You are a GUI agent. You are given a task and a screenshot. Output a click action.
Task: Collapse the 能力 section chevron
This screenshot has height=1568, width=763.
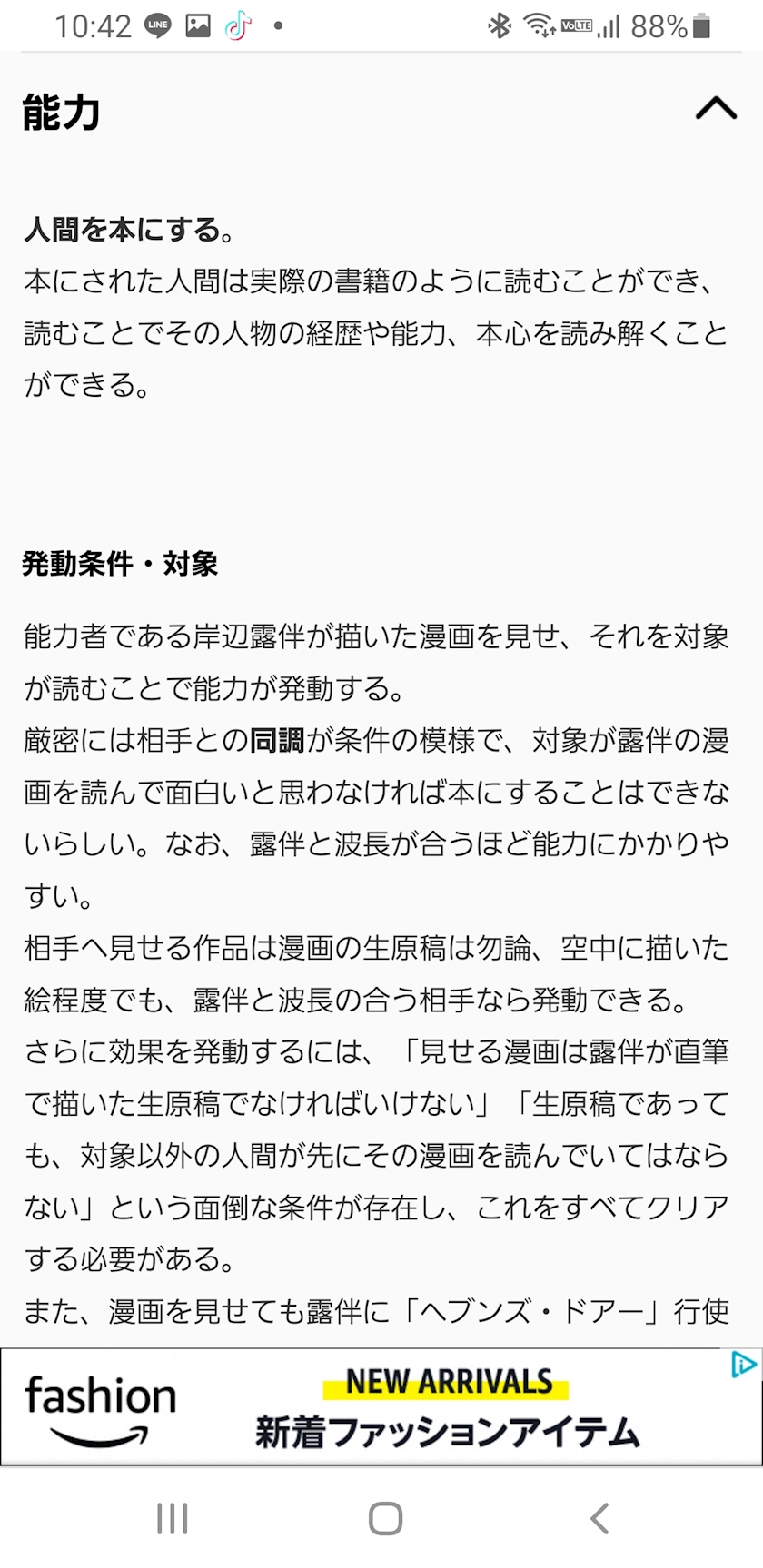[716, 109]
